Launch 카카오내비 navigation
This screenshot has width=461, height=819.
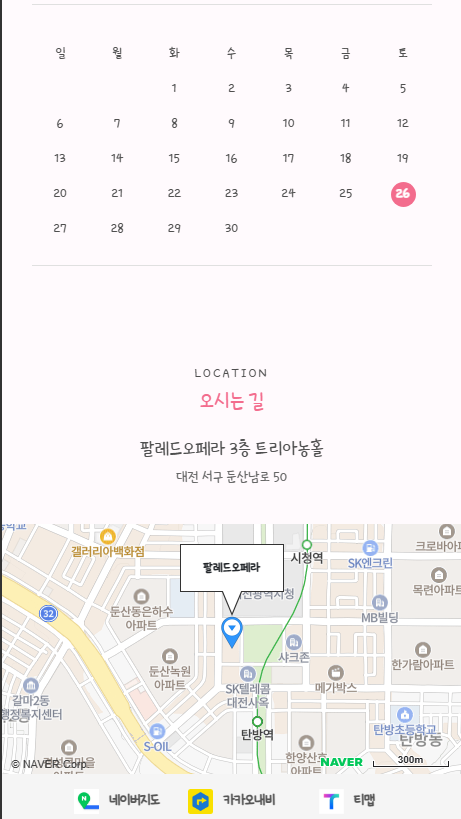231,800
